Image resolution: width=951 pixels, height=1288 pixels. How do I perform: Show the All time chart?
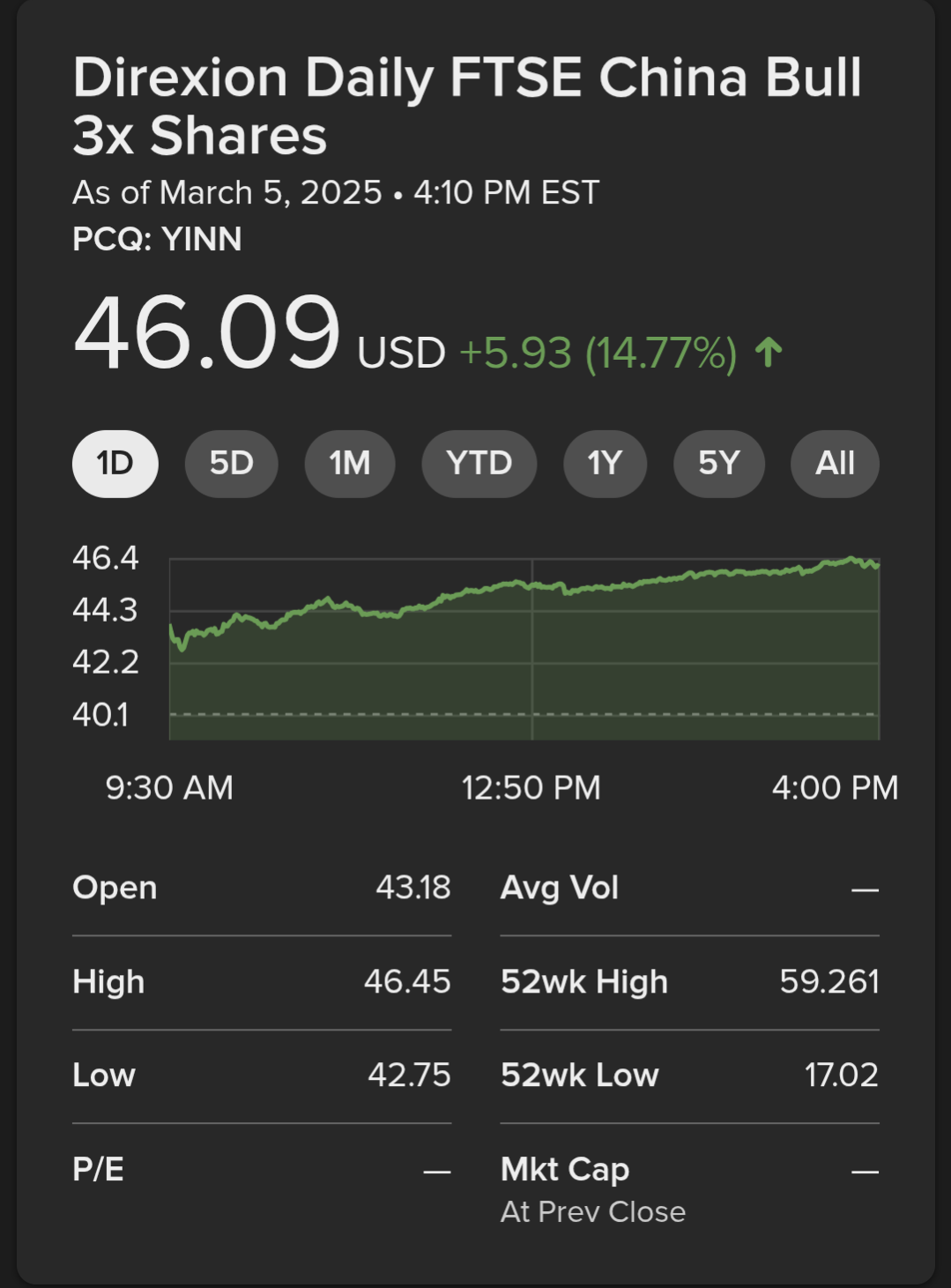click(834, 464)
